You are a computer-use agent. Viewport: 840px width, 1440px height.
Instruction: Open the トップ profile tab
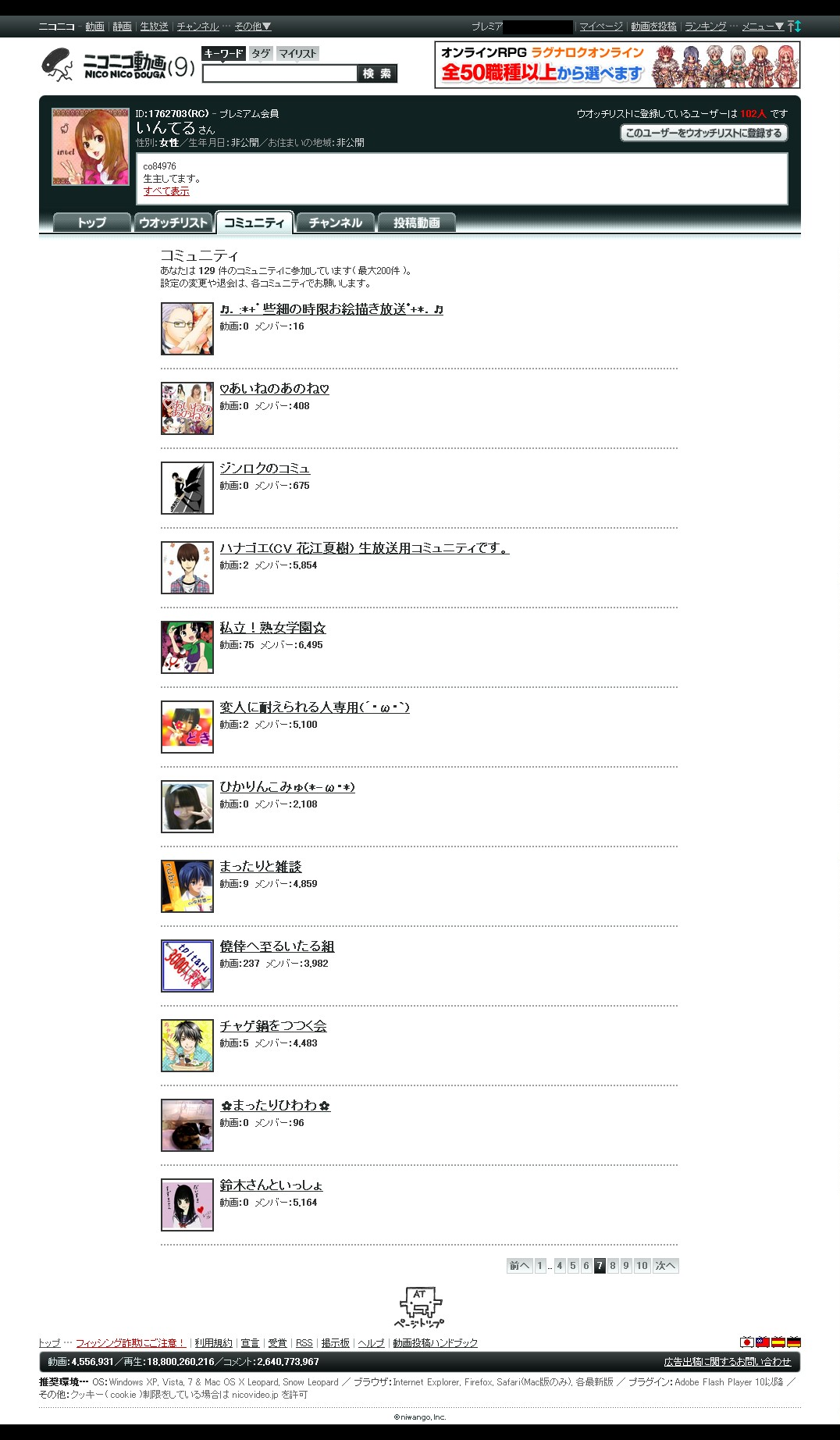click(91, 223)
